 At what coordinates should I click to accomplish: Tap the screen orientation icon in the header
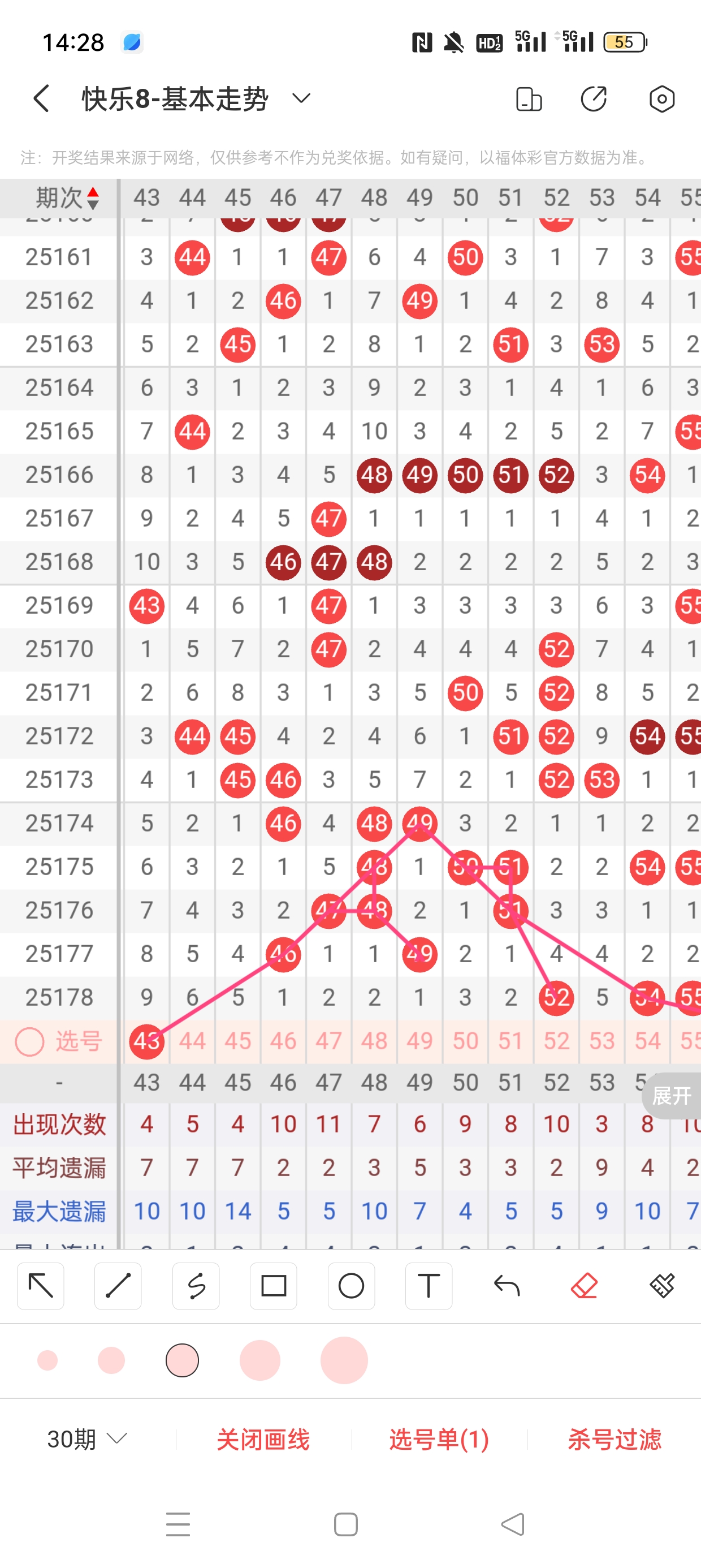(x=528, y=98)
